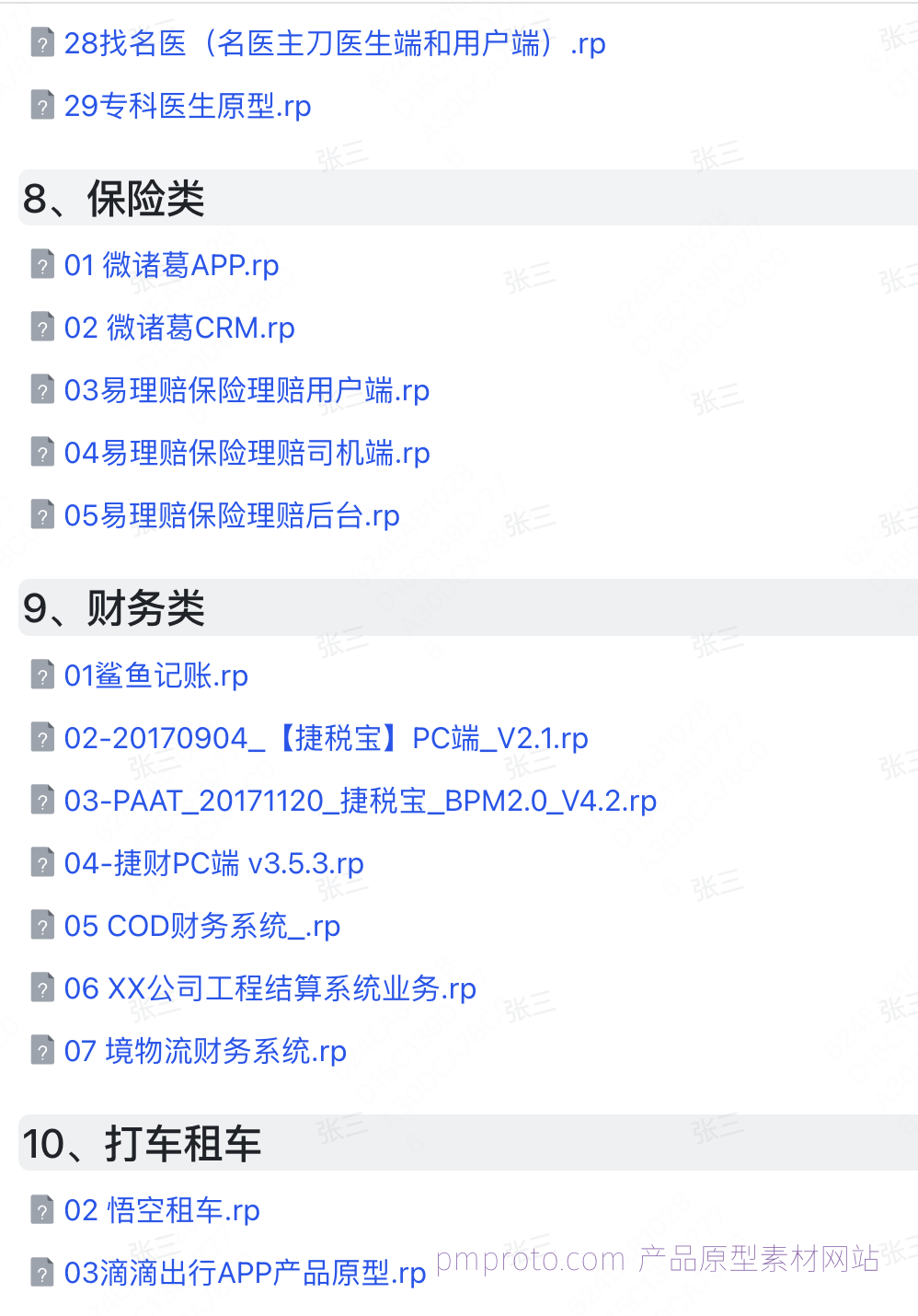918x1316 pixels.
Task: Open 01 微诸葛APP.rp
Action: [x=171, y=265]
